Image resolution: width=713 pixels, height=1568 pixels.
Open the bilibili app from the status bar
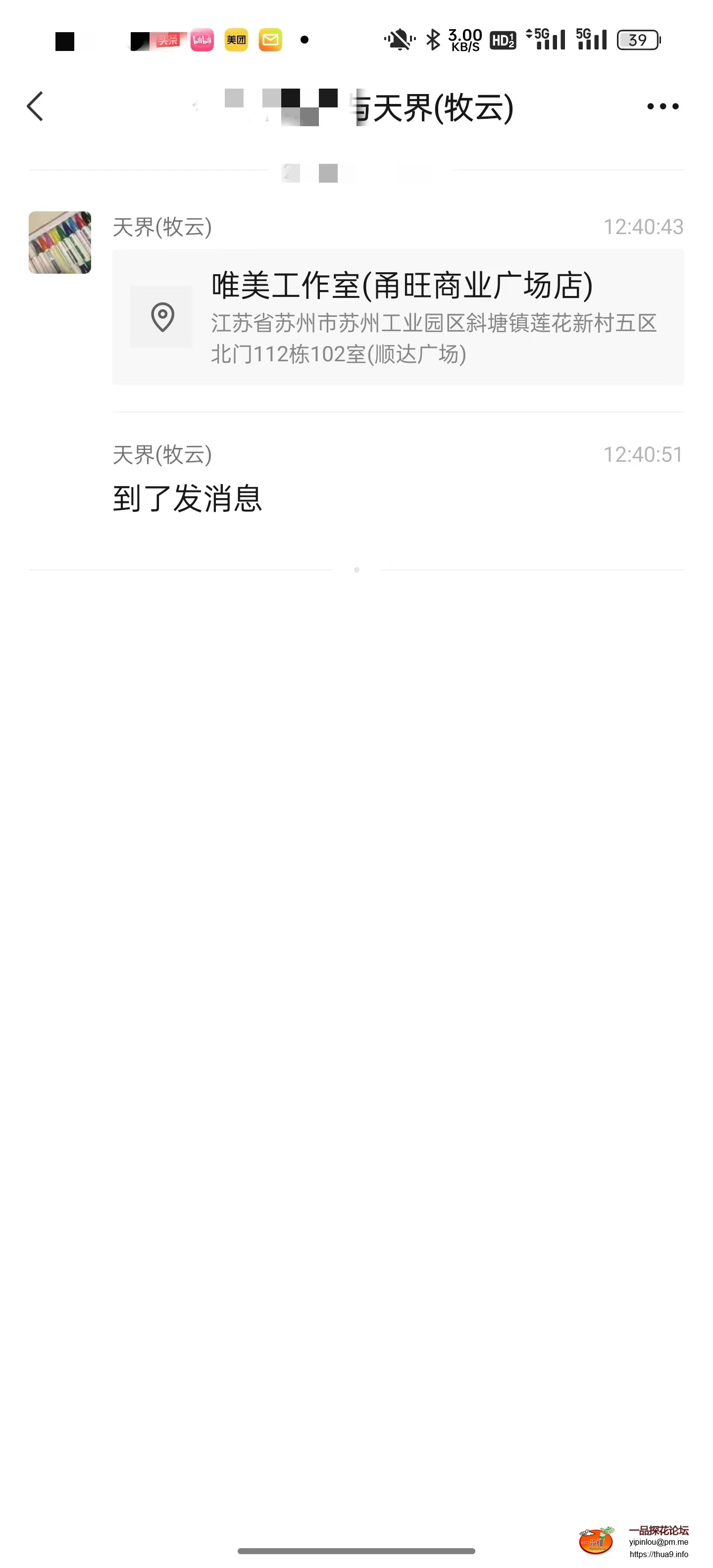pos(202,40)
